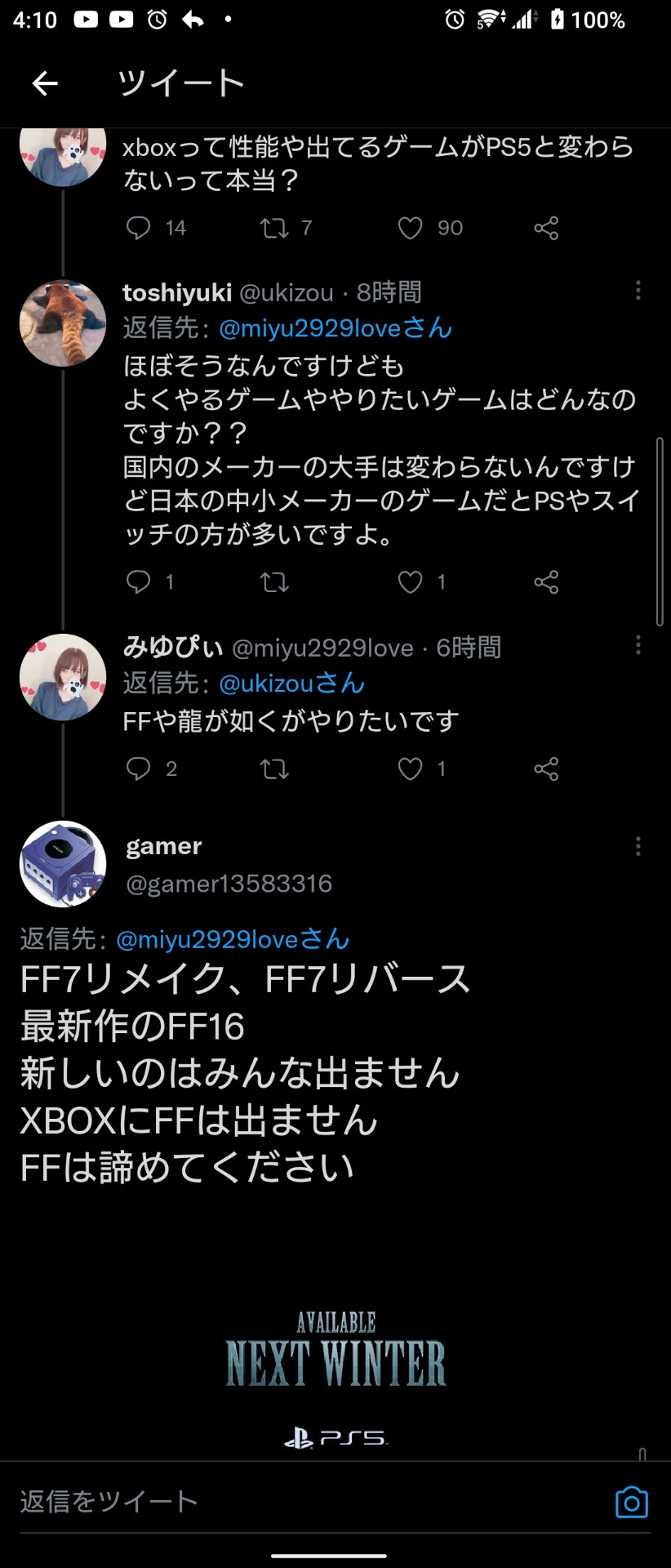
Task: Tap the @miyu2929love link in toshiyuki's reply
Action: point(335,328)
